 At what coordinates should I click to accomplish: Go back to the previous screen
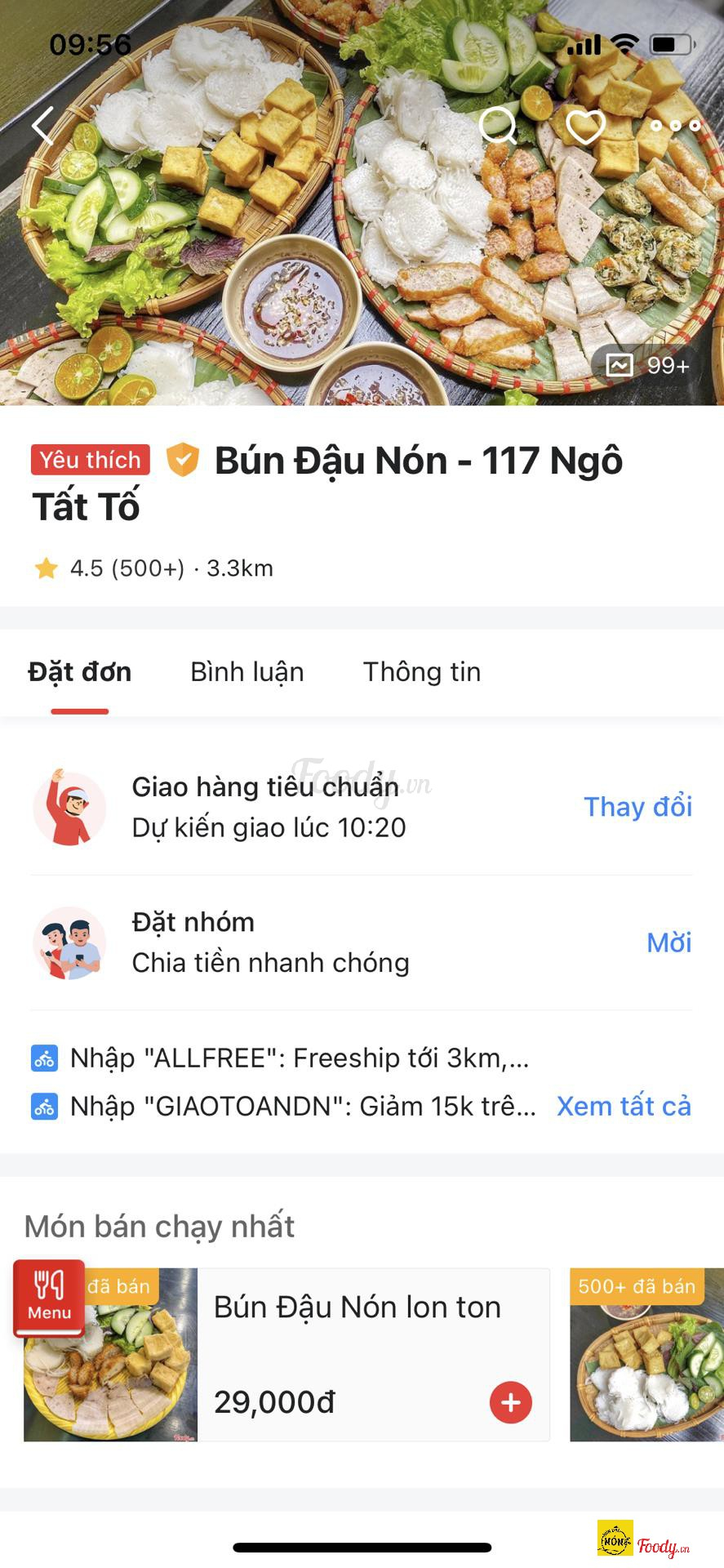pos(44,126)
